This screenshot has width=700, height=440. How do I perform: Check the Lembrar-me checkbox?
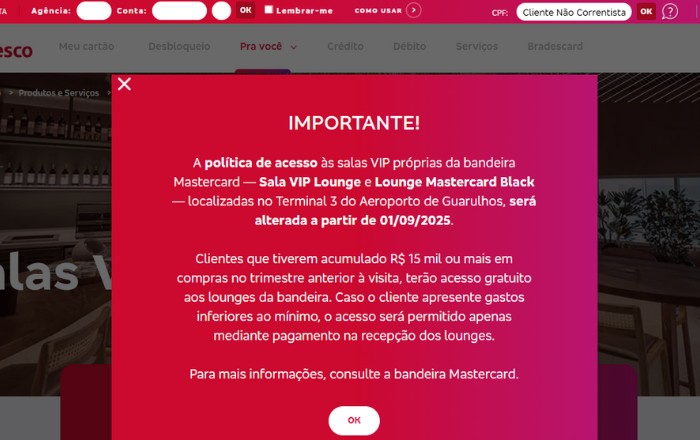pyautogui.click(x=269, y=10)
